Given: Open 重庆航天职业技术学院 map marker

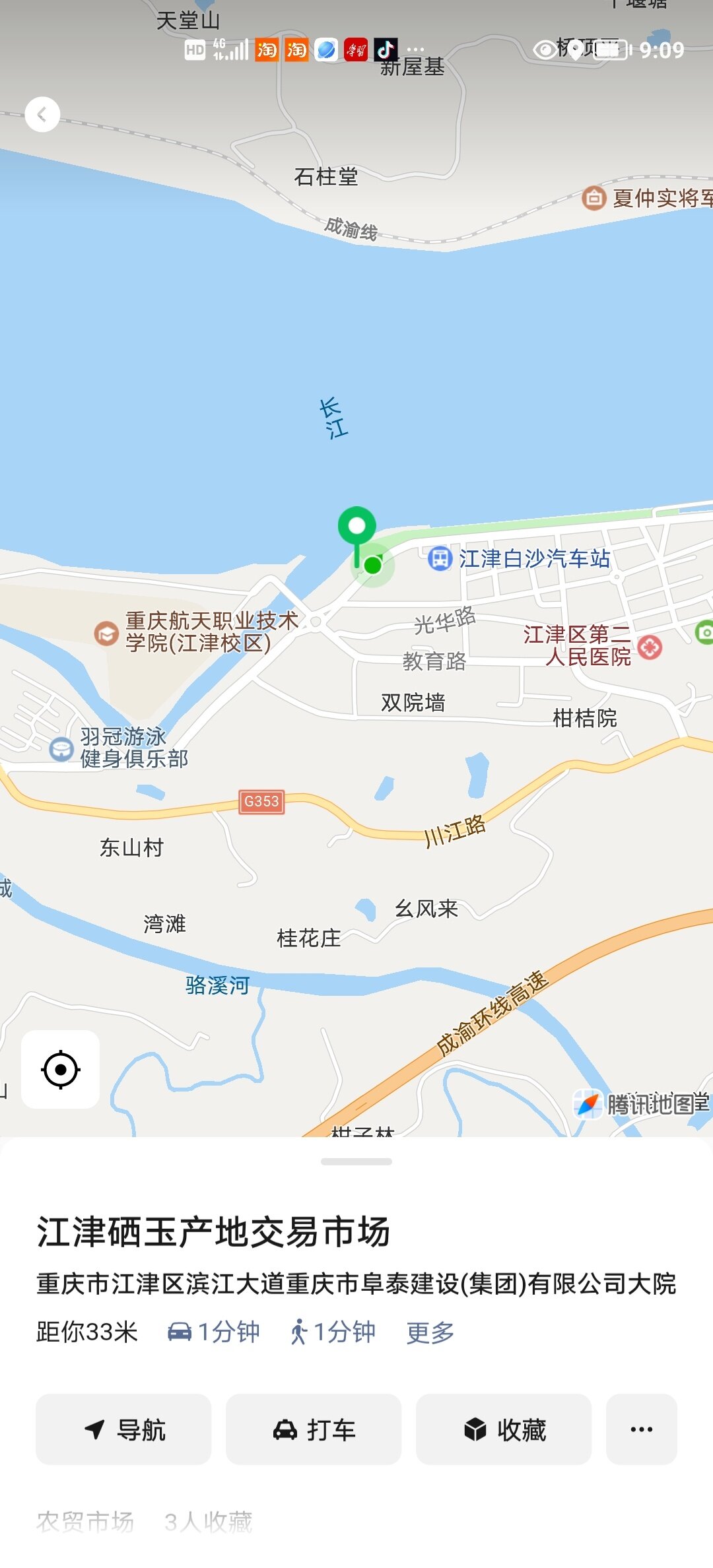Looking at the screenshot, I should pos(106,633).
